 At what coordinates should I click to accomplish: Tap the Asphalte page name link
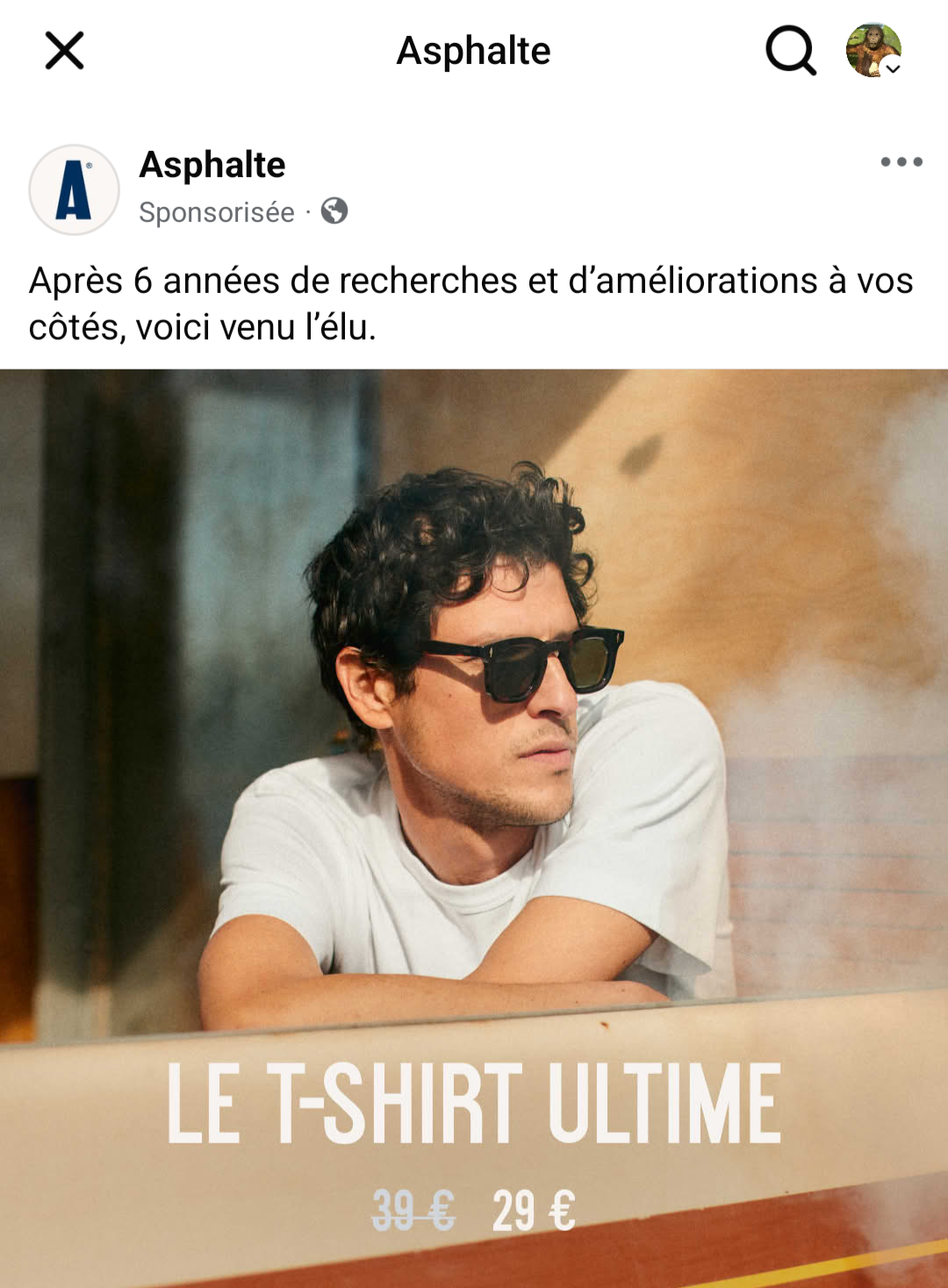click(x=212, y=165)
